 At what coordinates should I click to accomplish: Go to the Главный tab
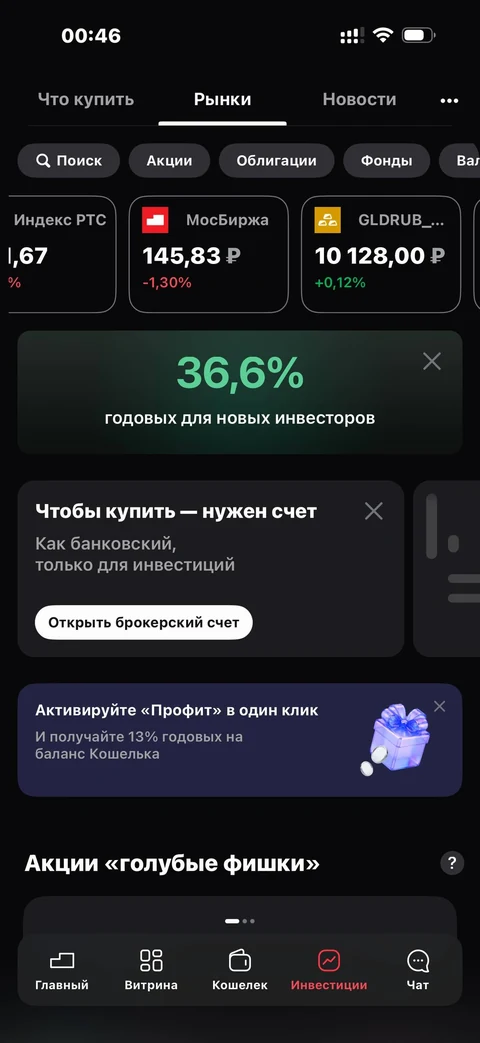tap(62, 970)
